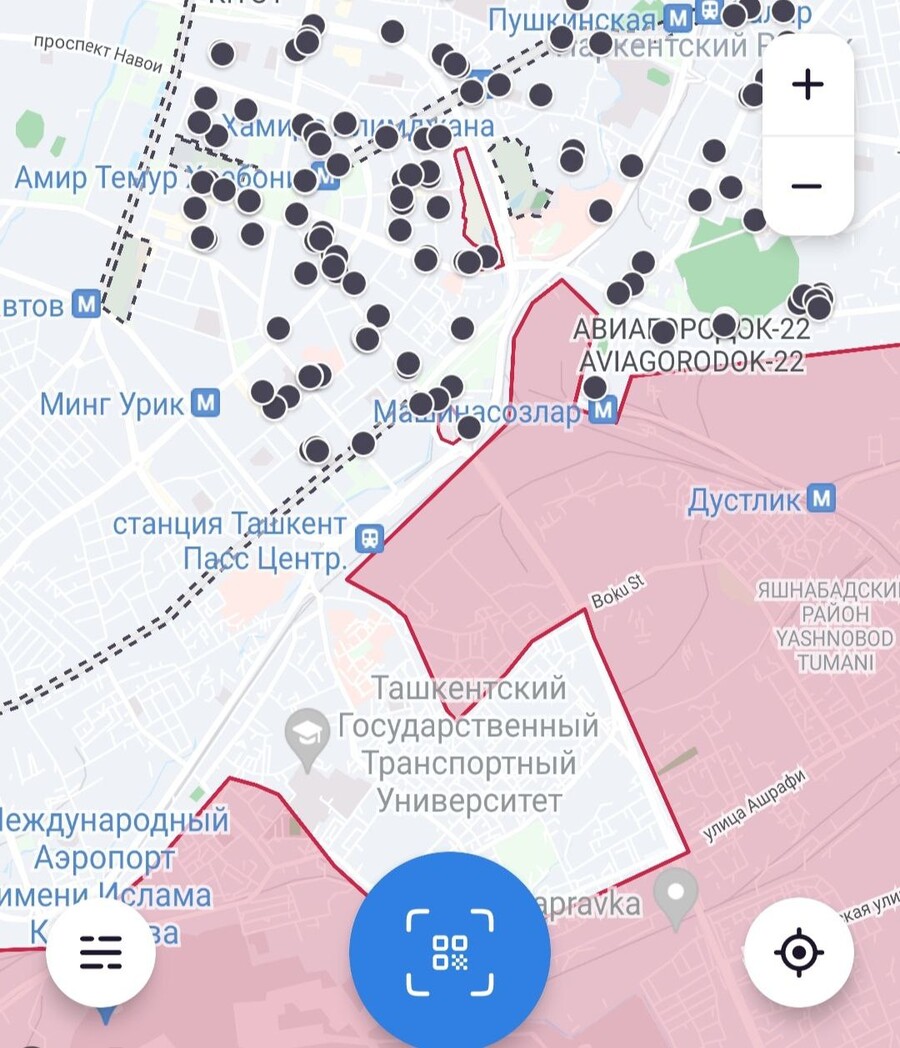Screen dimensions: 900x1048
Task: Select the Машинасозлар metro station marker
Action: coord(603,411)
